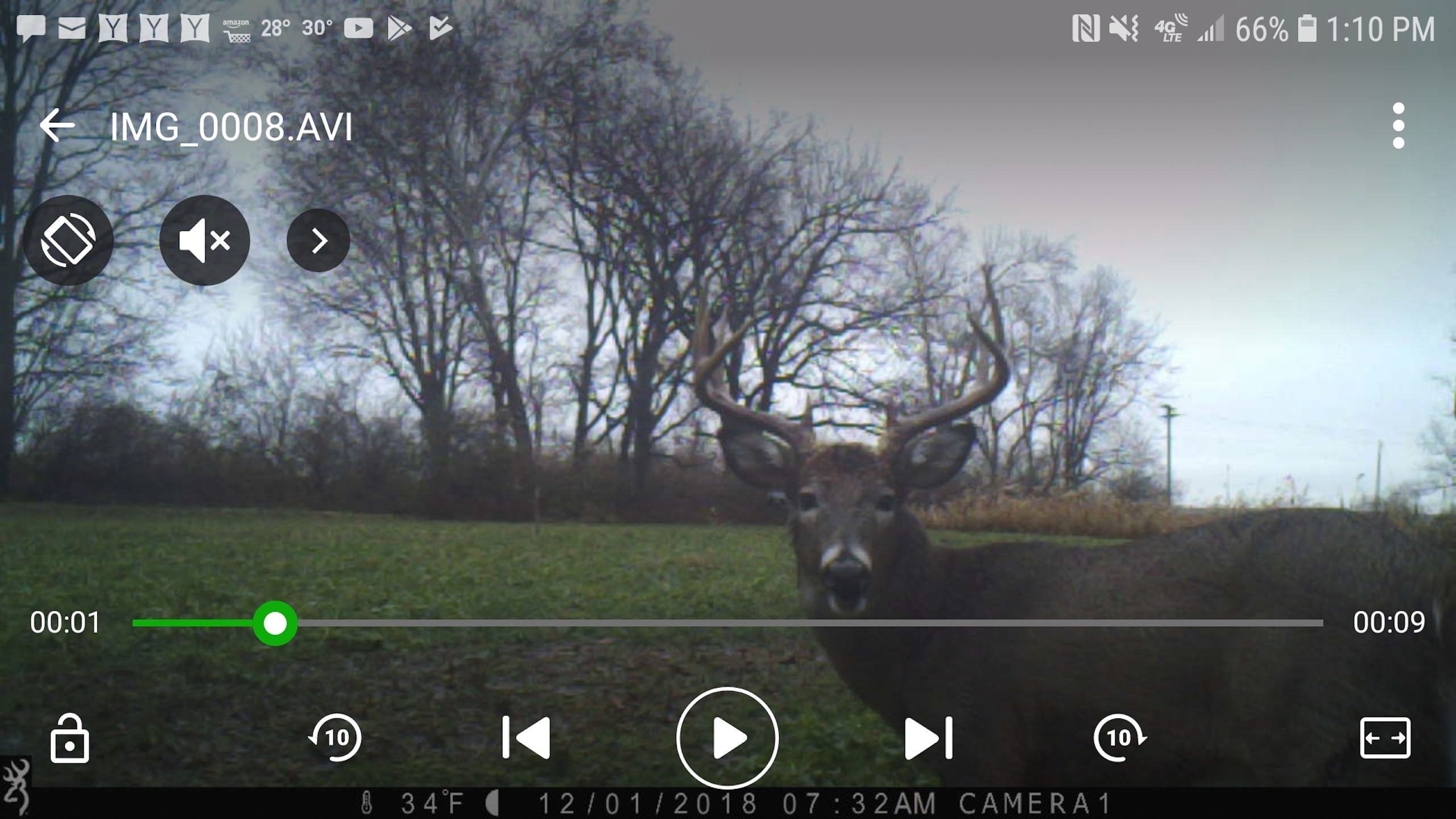
Task: Play the paused video
Action: point(727,738)
